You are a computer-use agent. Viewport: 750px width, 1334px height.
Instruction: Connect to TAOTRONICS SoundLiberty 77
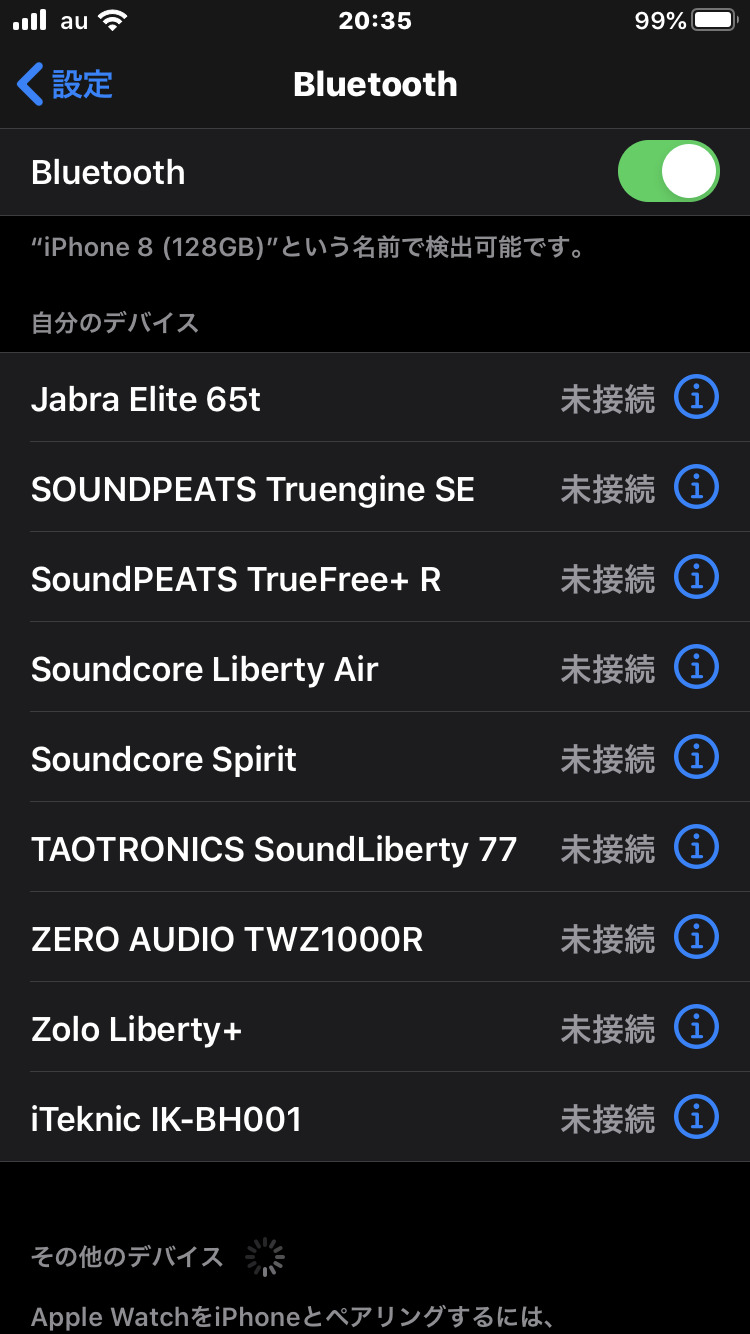click(x=375, y=849)
